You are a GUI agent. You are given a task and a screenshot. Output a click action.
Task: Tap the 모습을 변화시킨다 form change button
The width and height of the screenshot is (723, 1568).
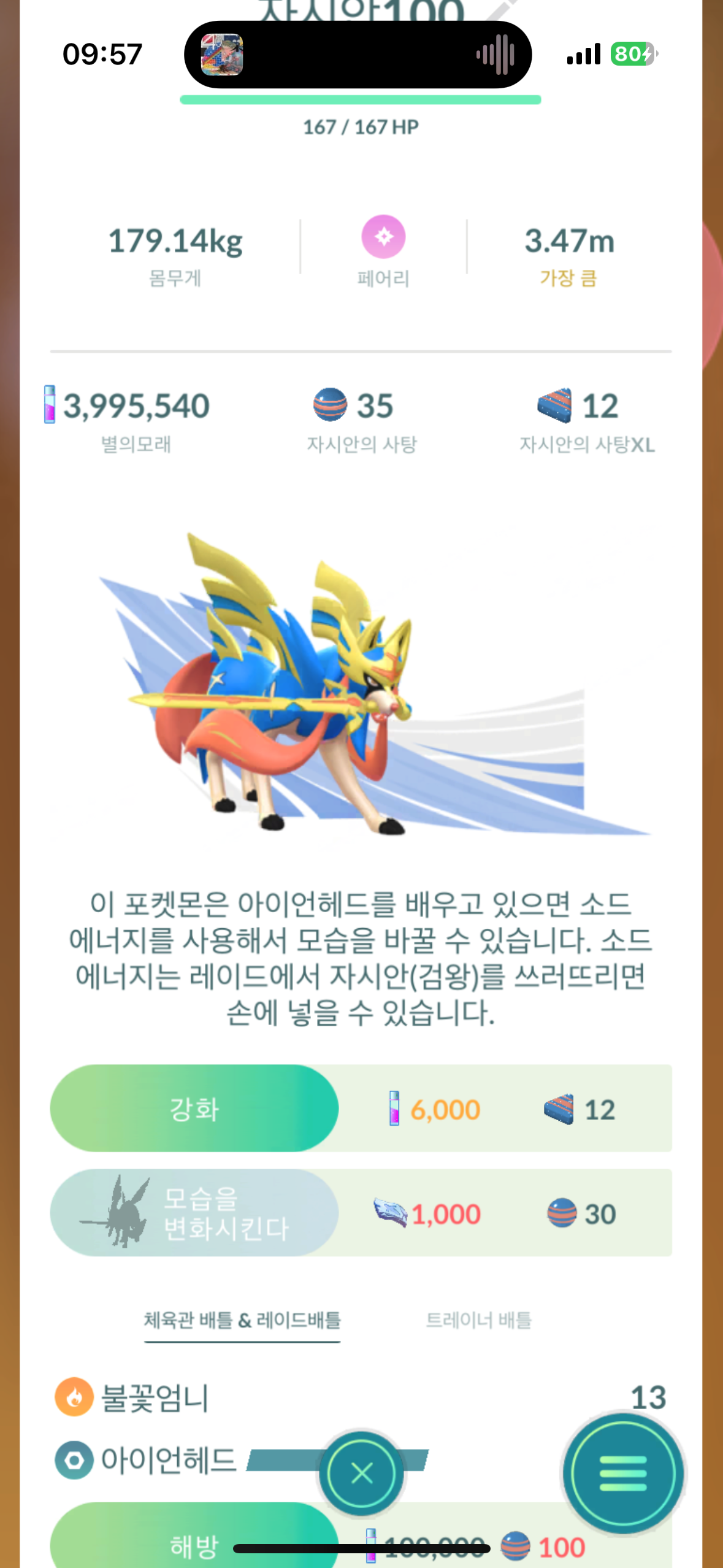pos(194,1213)
